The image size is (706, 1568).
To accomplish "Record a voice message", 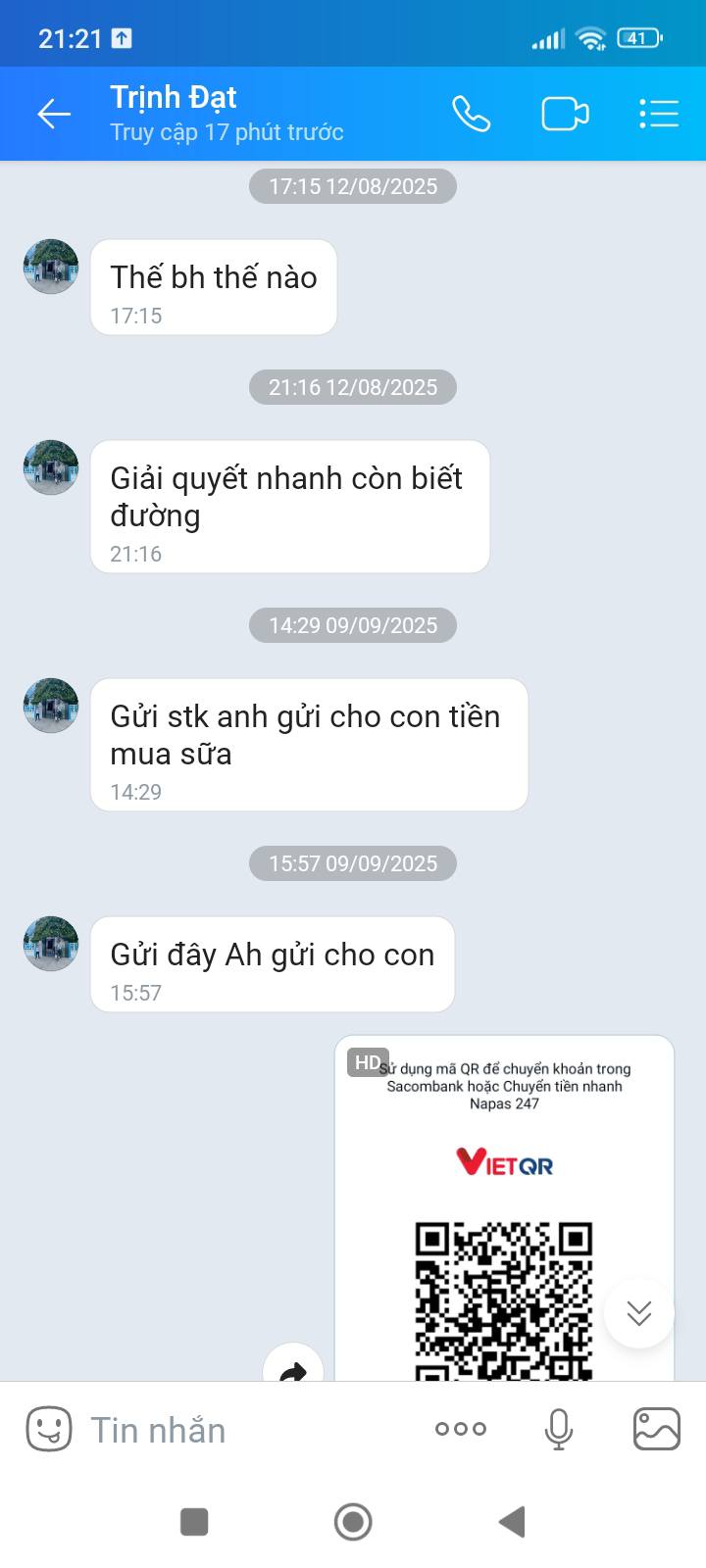I will click(x=558, y=1430).
